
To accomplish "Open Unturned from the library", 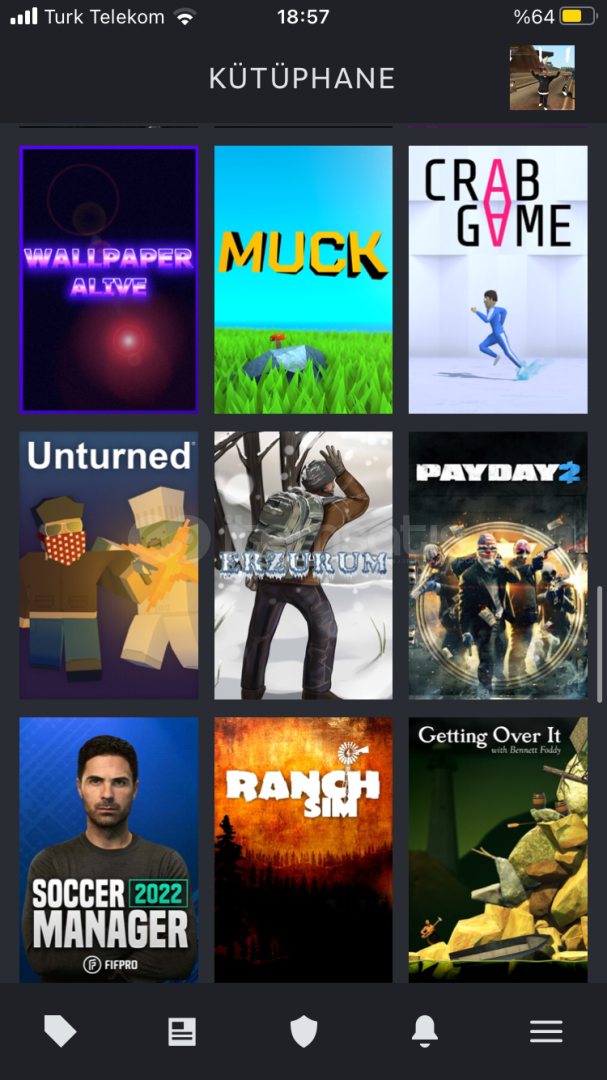I will coord(109,565).
